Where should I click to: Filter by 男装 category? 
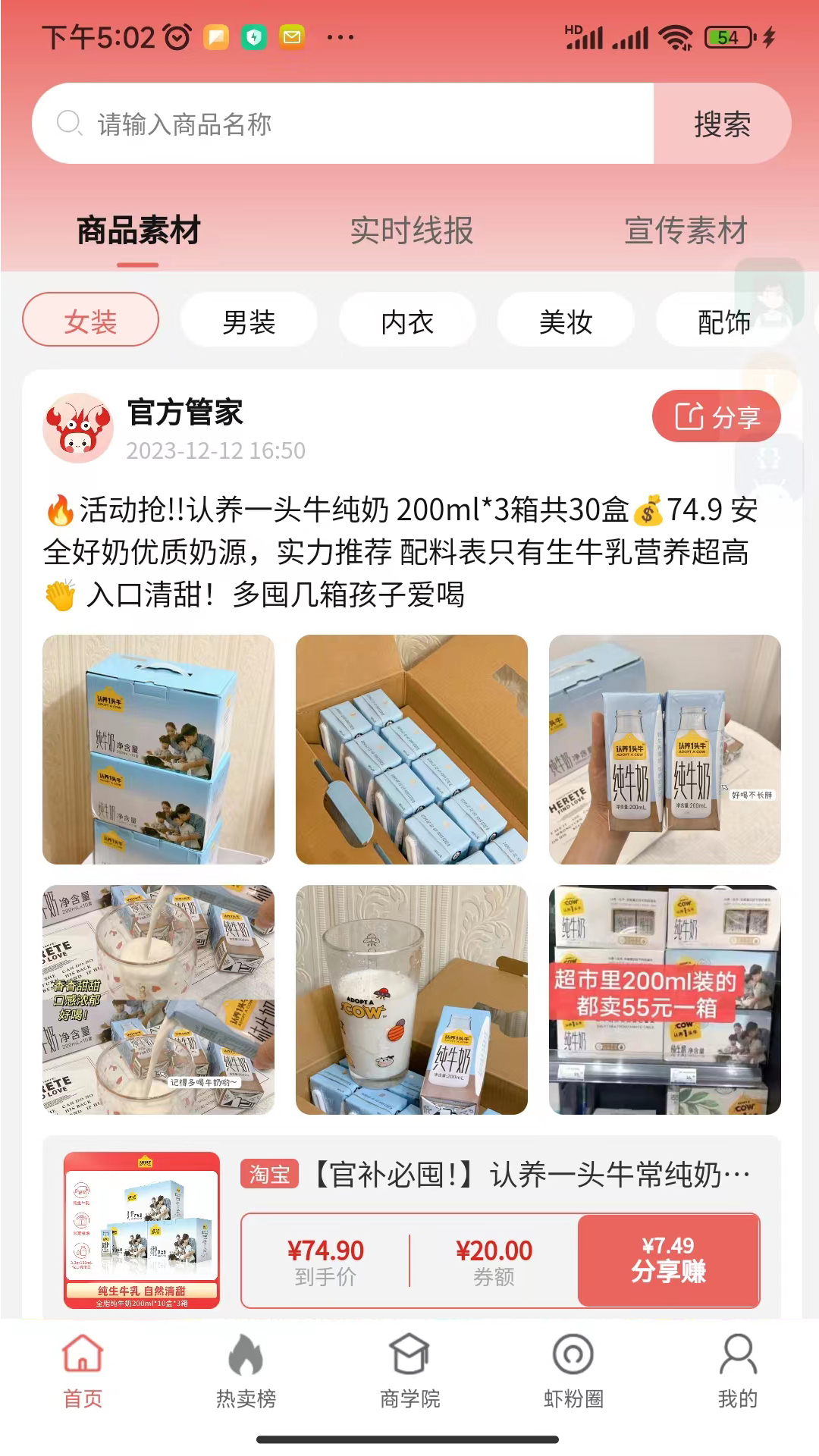click(x=249, y=322)
